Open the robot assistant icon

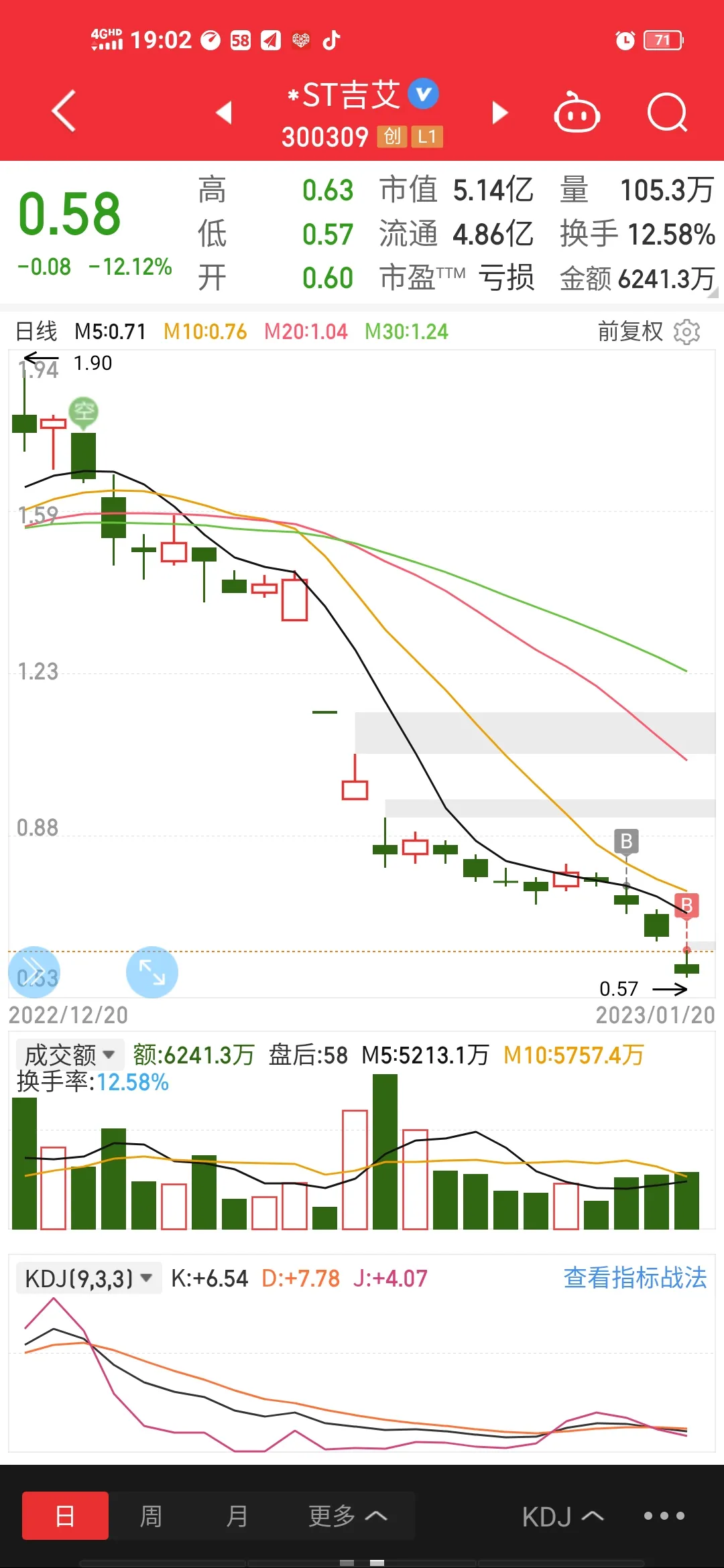[577, 113]
